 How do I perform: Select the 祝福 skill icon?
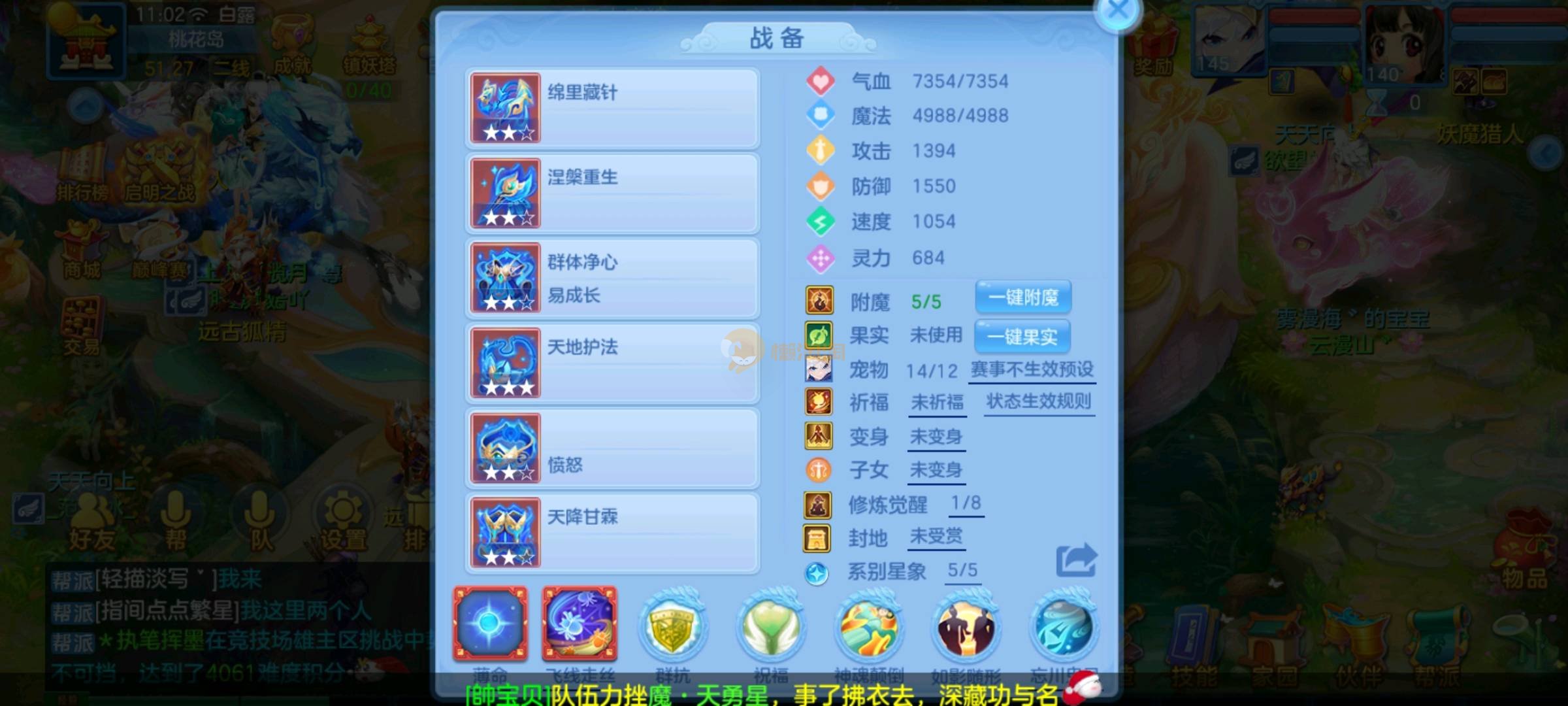tap(771, 626)
